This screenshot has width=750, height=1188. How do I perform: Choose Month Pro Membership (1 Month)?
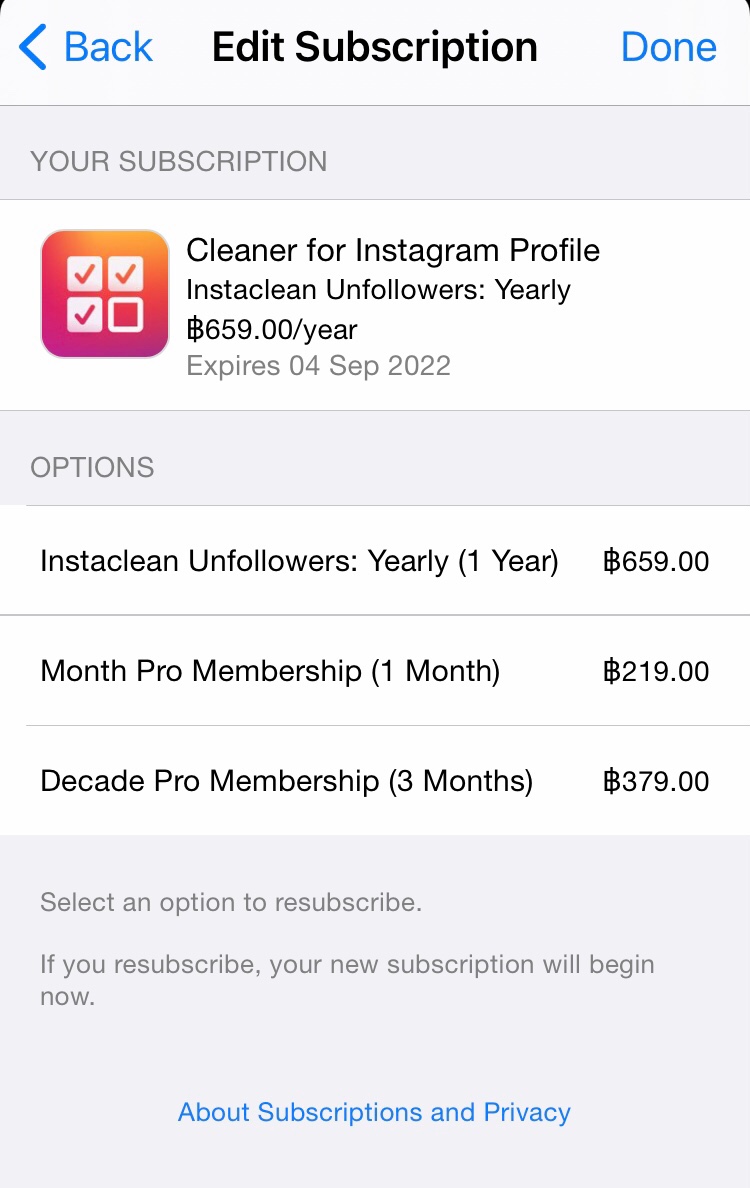tap(374, 671)
